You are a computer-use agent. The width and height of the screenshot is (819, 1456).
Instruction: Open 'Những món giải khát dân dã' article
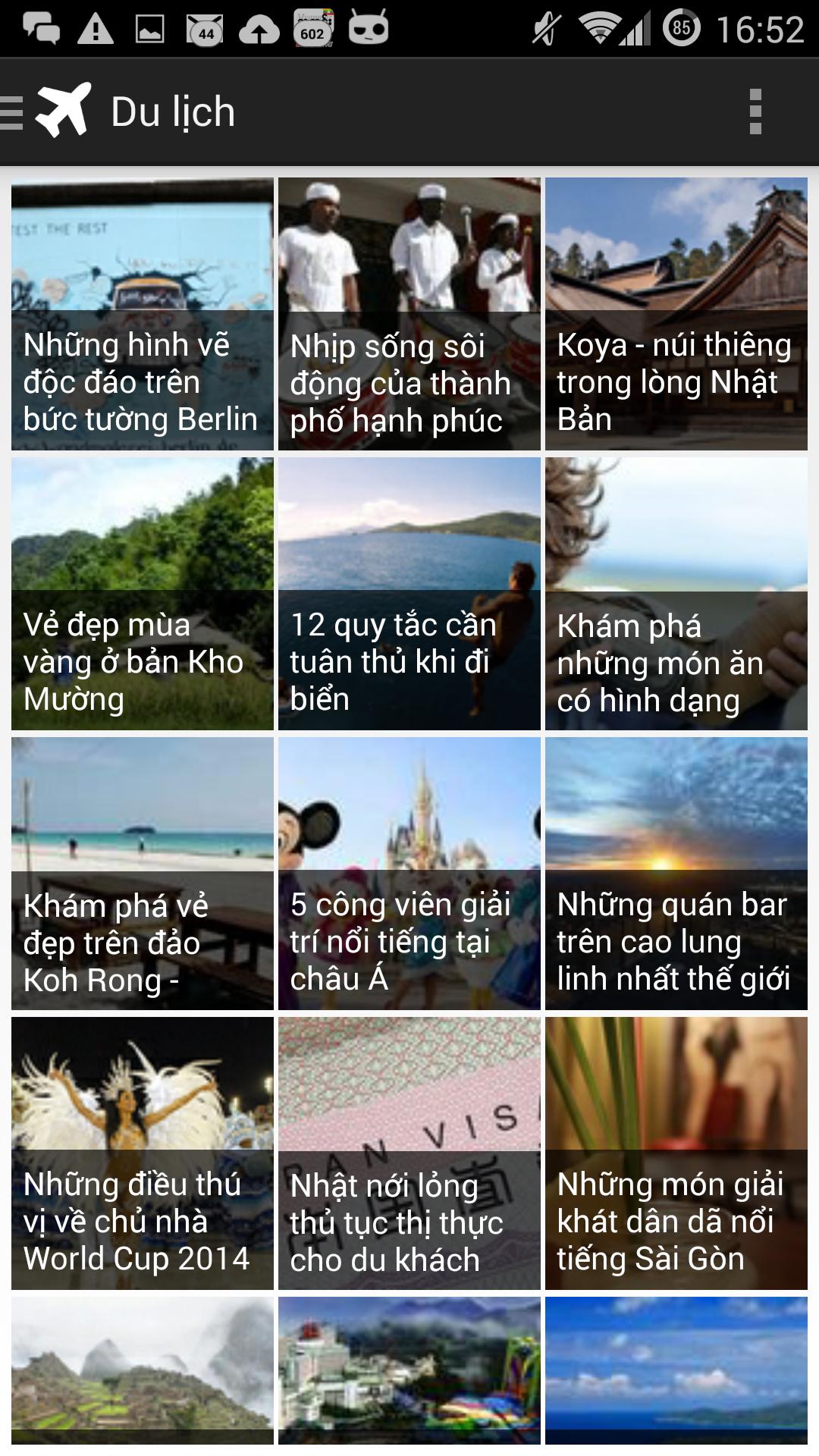pos(676,1153)
